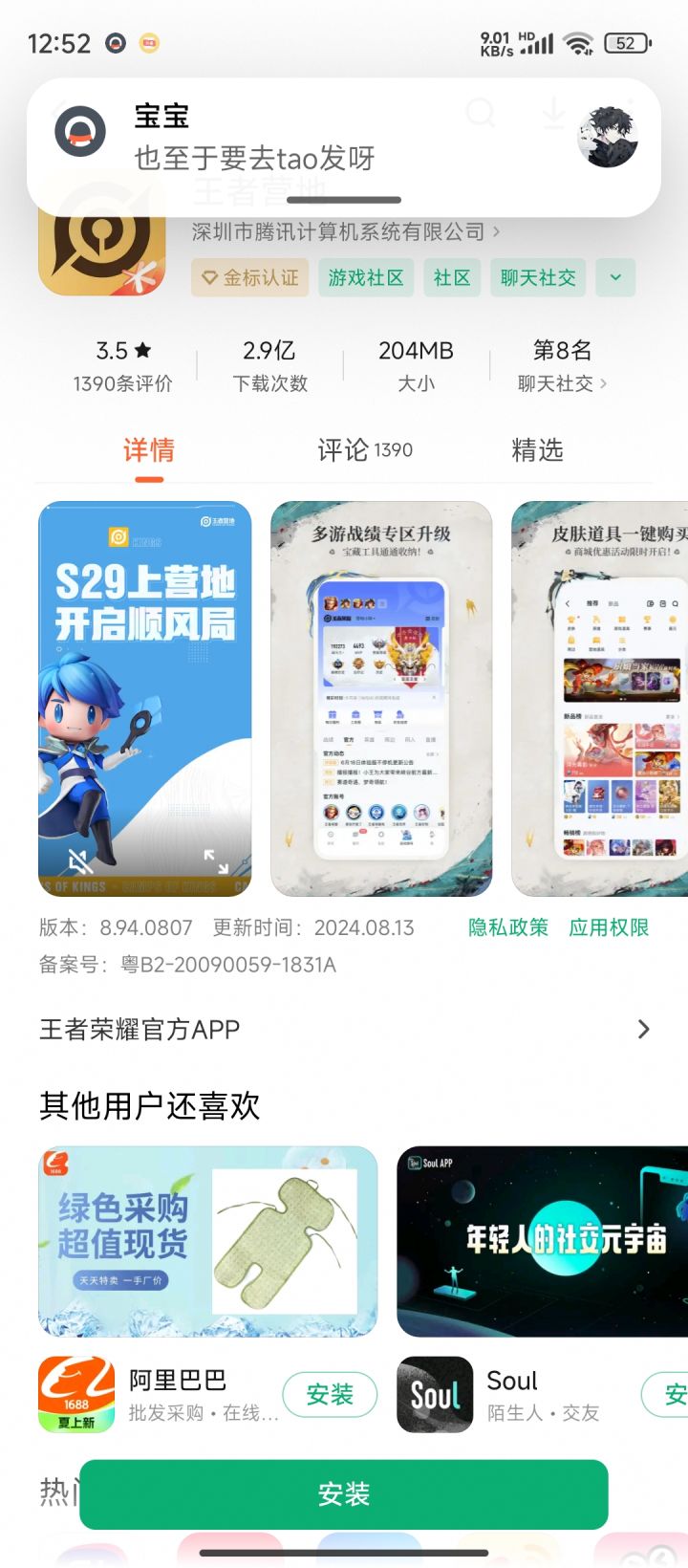Image resolution: width=688 pixels, height=1568 pixels.
Task: Open the 隐私政策 link
Action: point(507,927)
